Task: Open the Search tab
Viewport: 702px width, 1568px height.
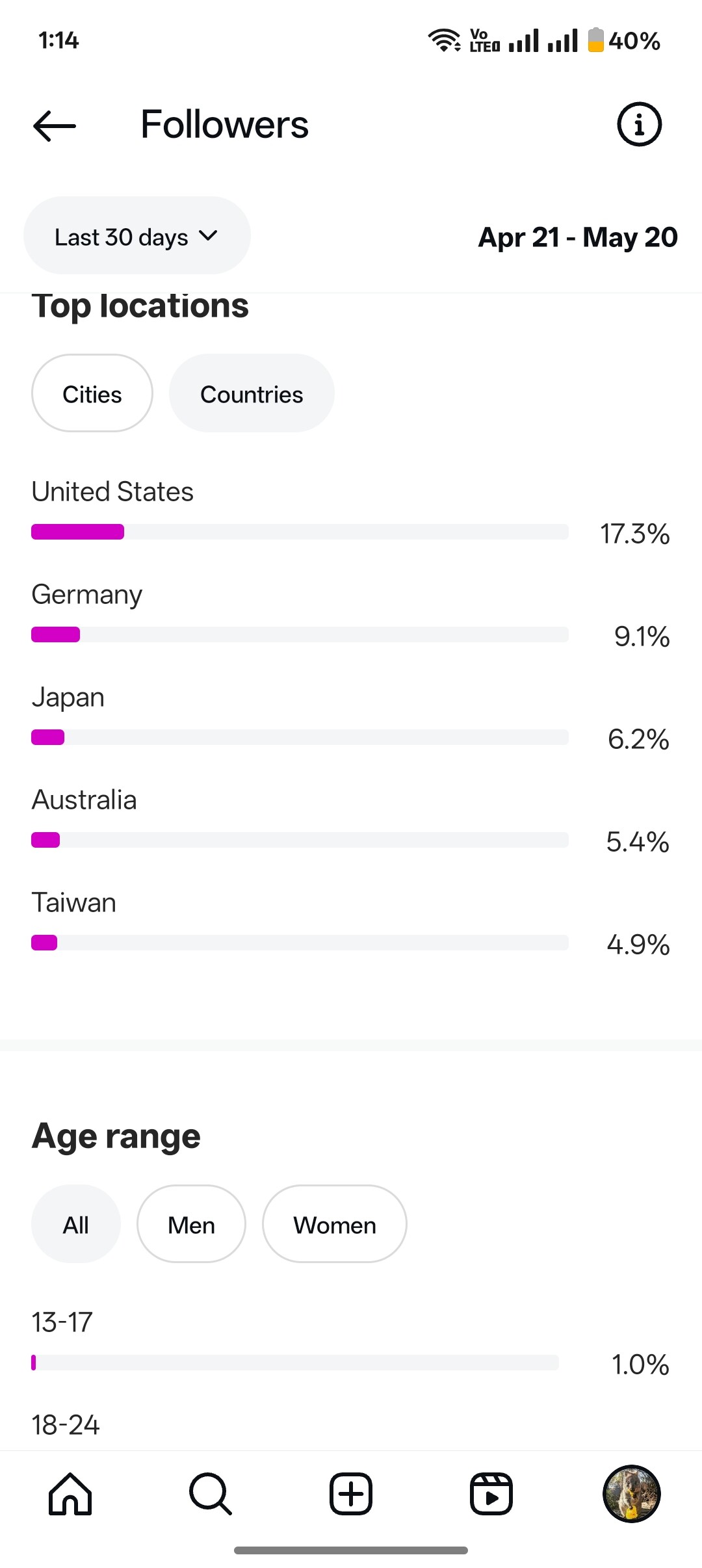Action: [x=211, y=1494]
